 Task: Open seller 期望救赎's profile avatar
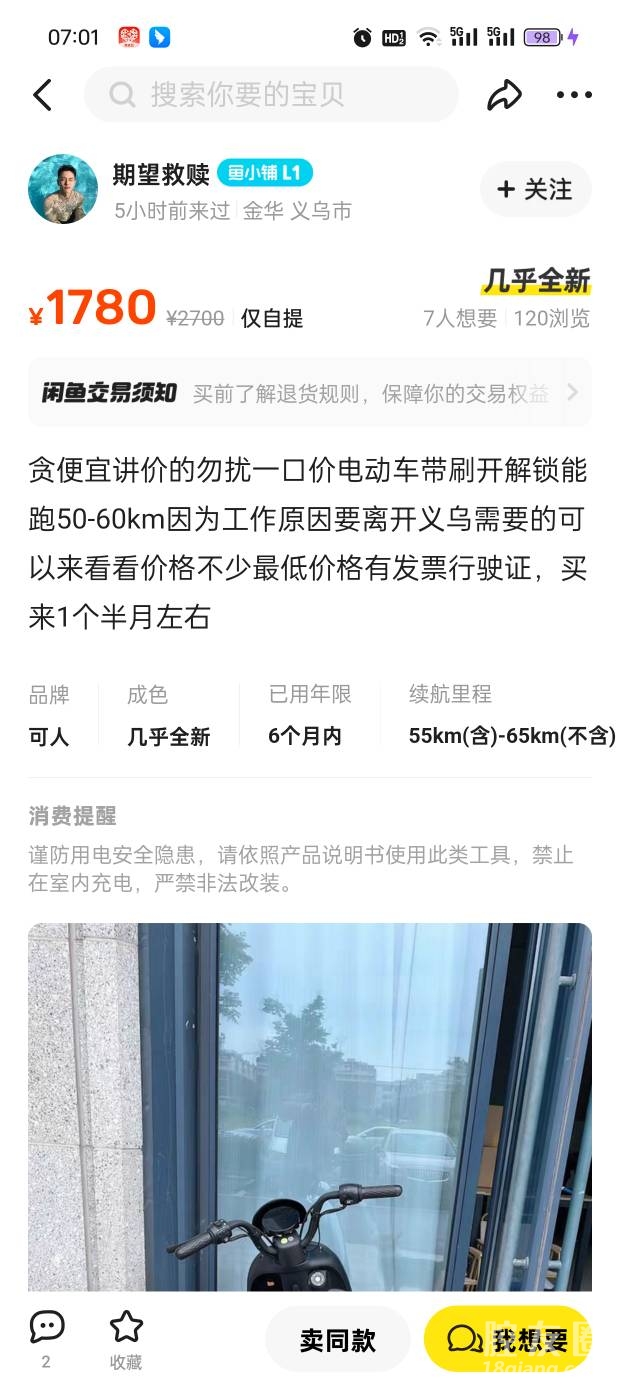coord(63,189)
